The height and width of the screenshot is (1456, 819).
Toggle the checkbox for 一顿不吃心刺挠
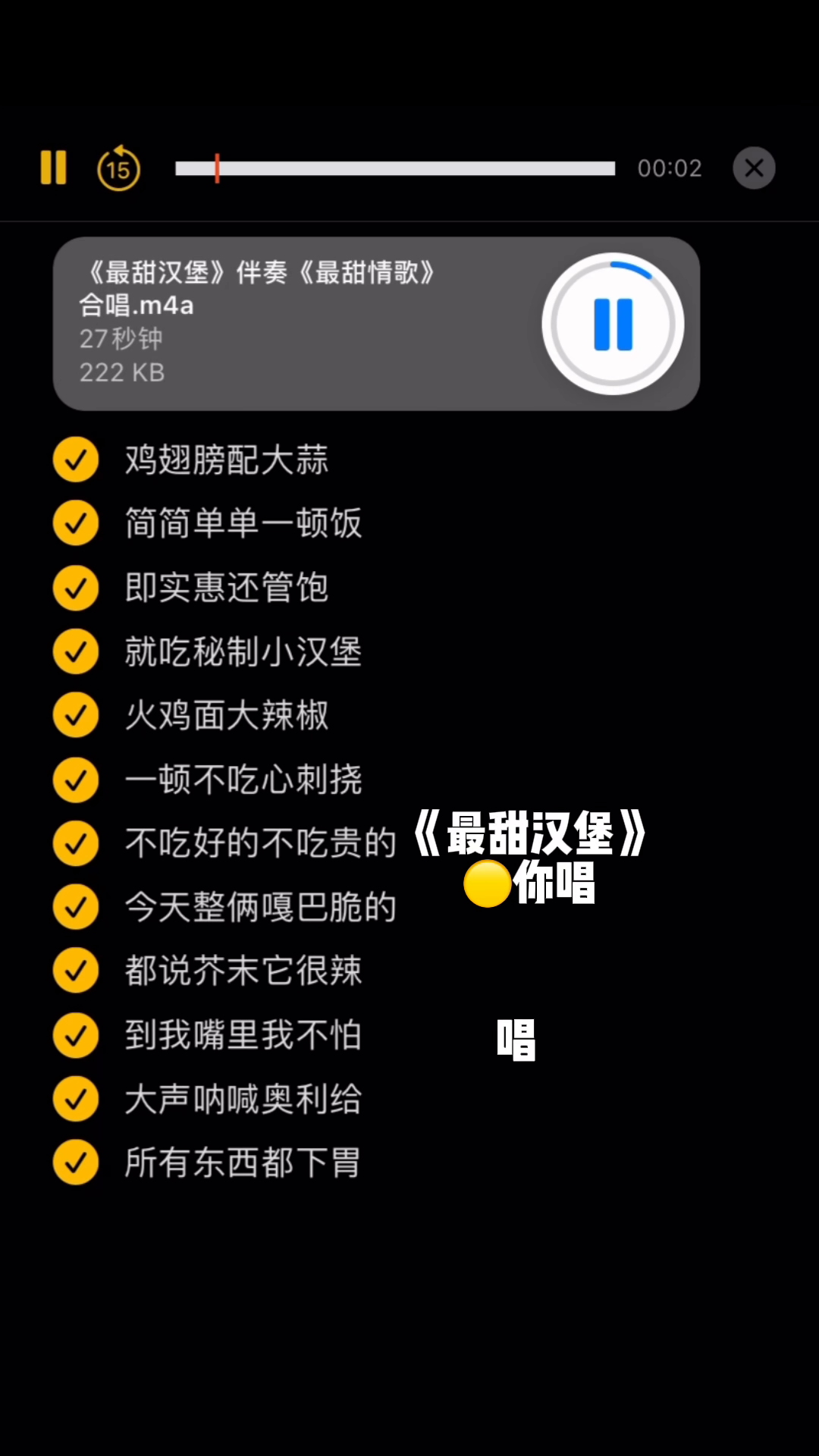point(76,780)
